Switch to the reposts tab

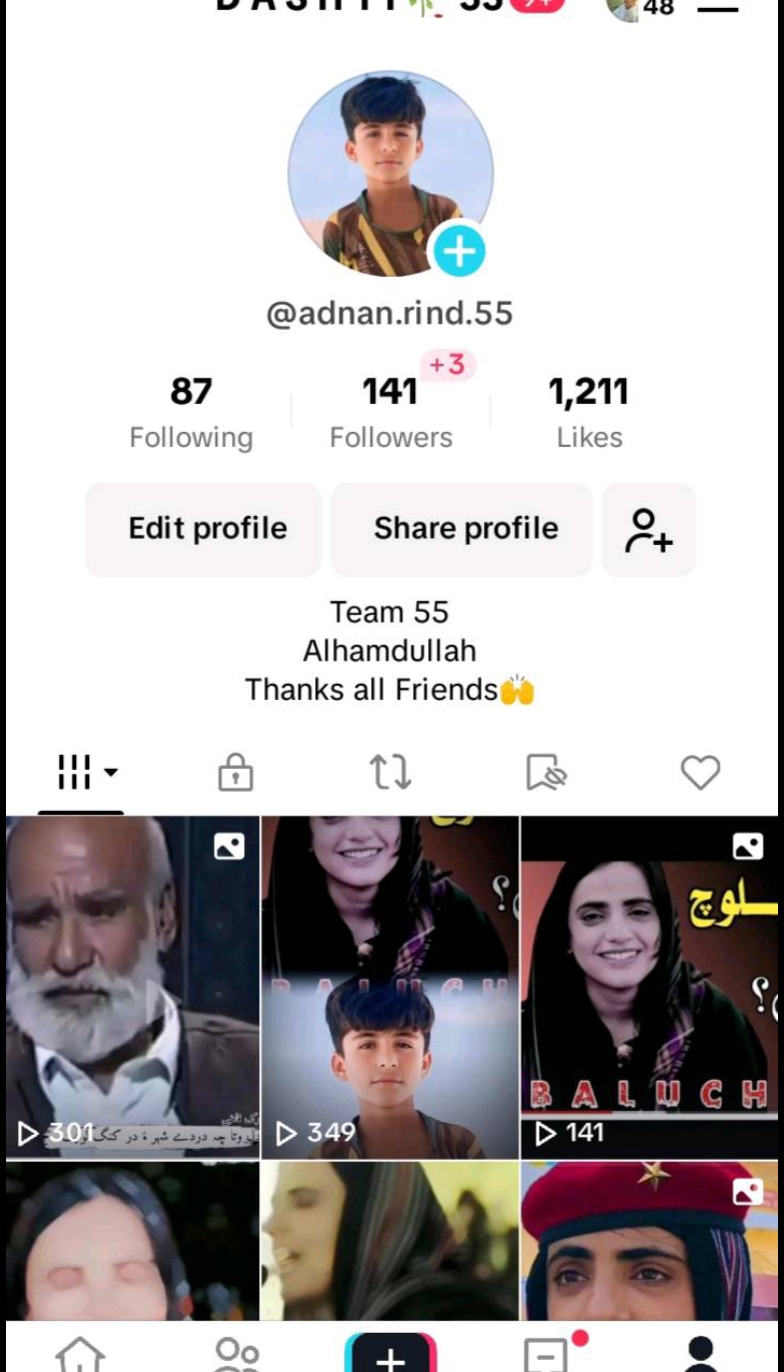coord(390,772)
